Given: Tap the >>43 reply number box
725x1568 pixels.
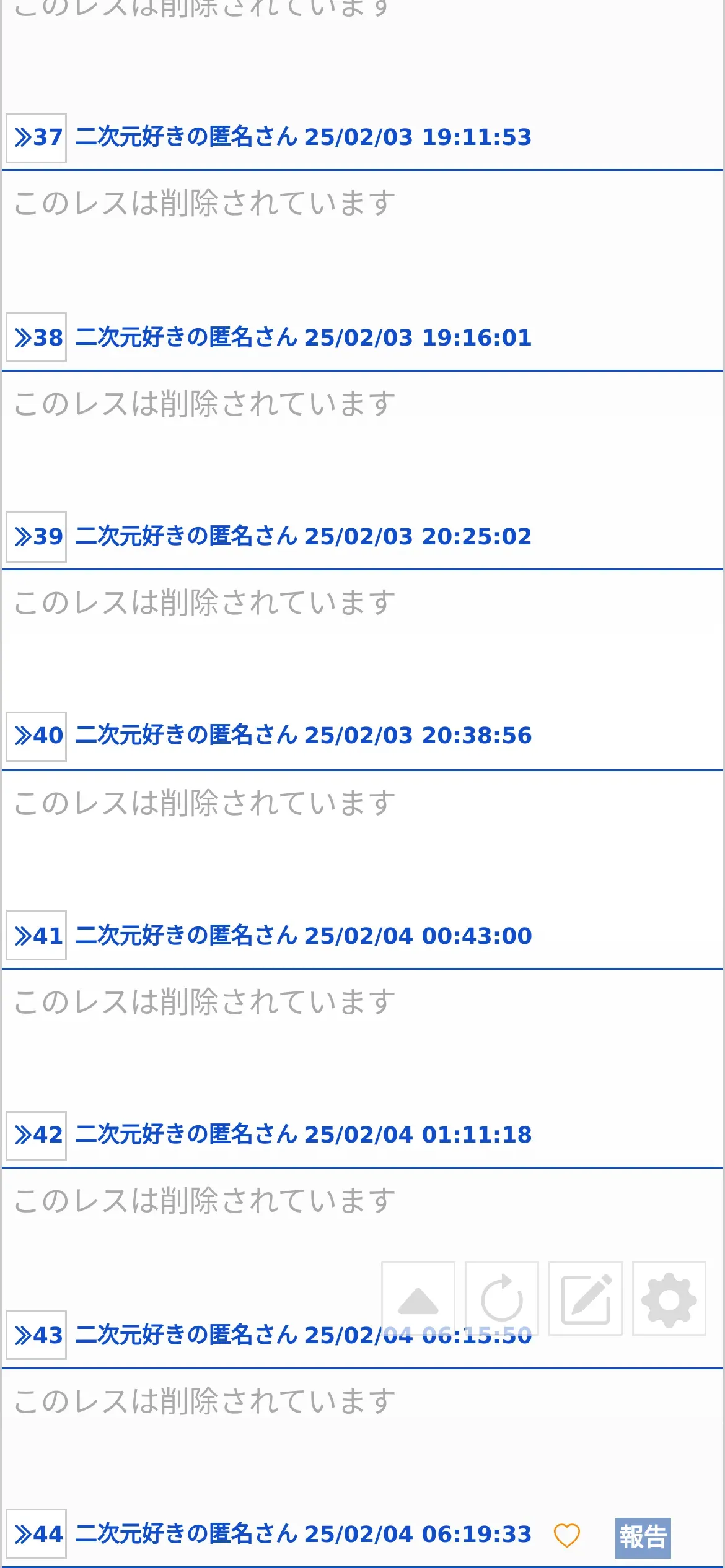Looking at the screenshot, I should (x=36, y=1335).
